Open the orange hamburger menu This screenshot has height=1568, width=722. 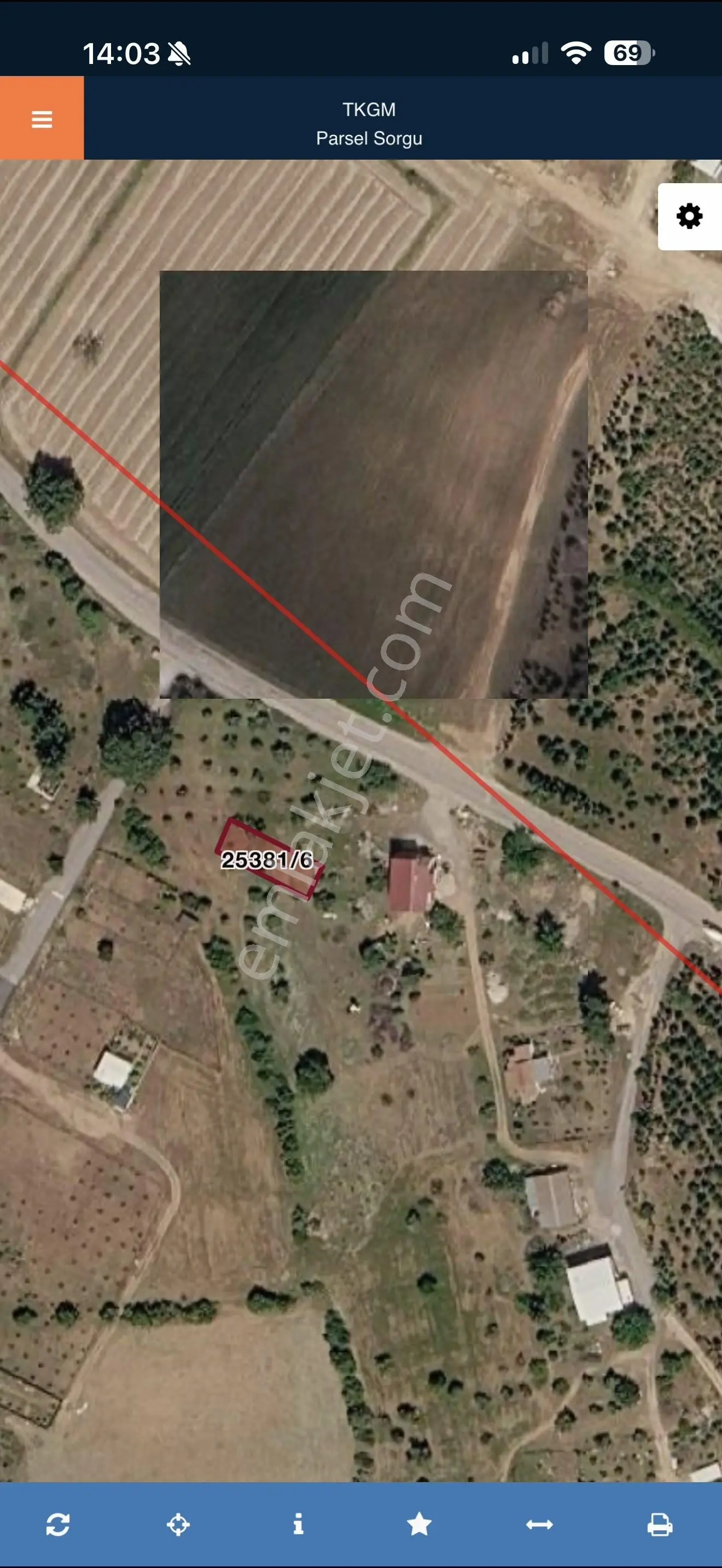42,118
